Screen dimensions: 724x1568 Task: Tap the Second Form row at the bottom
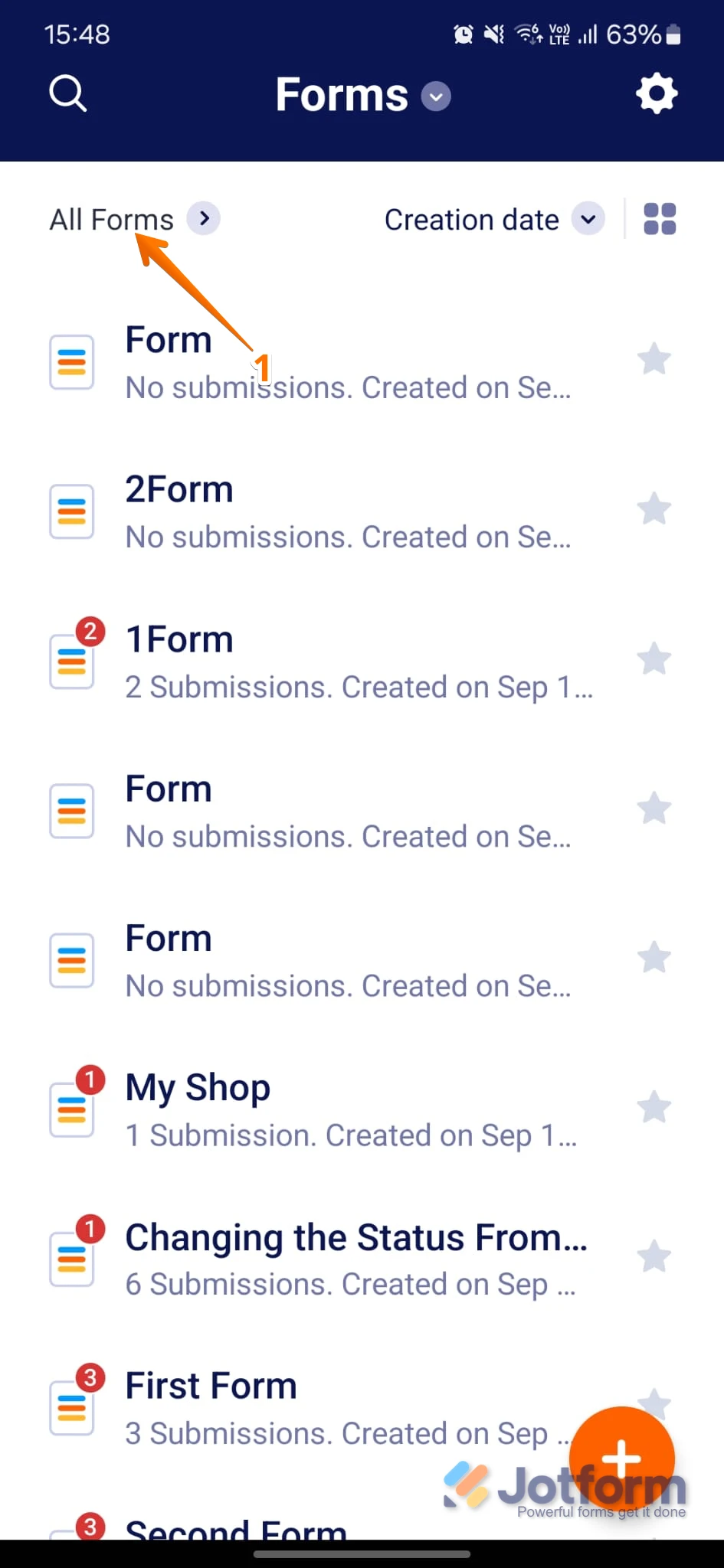[x=235, y=1527]
